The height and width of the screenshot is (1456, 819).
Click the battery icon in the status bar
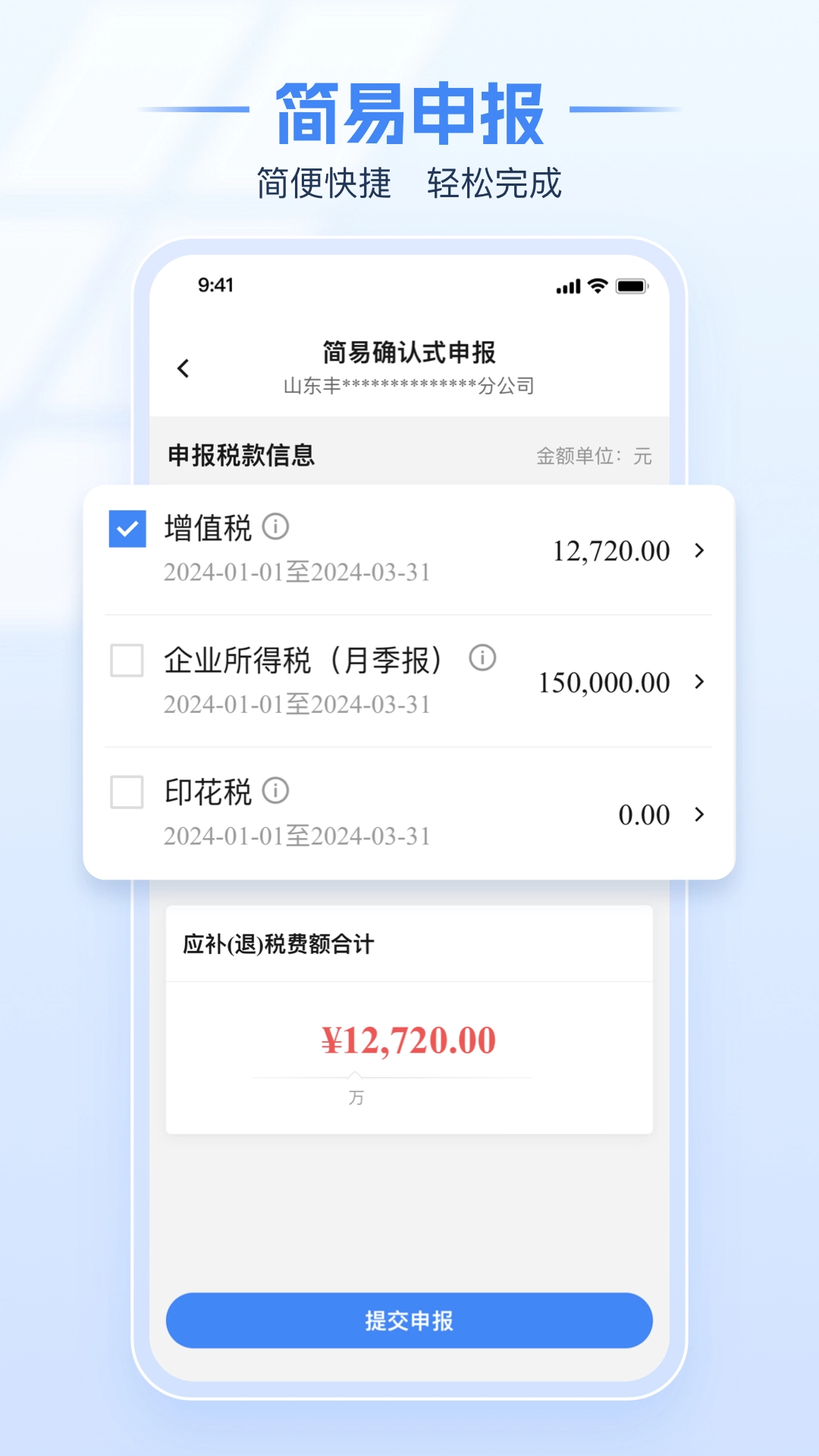click(x=632, y=287)
